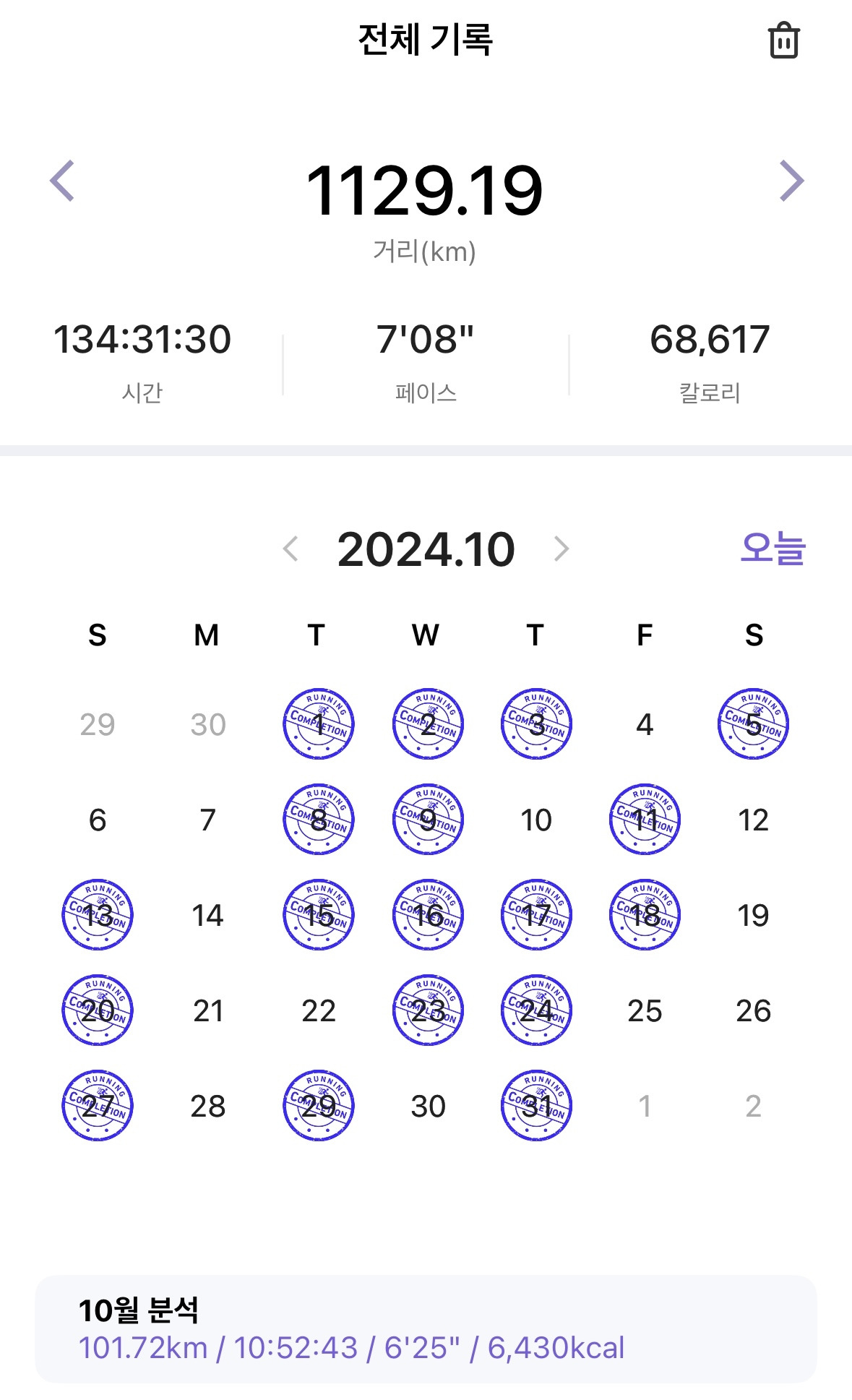Open the run record for October 5
852x1400 pixels.
pyautogui.click(x=753, y=723)
